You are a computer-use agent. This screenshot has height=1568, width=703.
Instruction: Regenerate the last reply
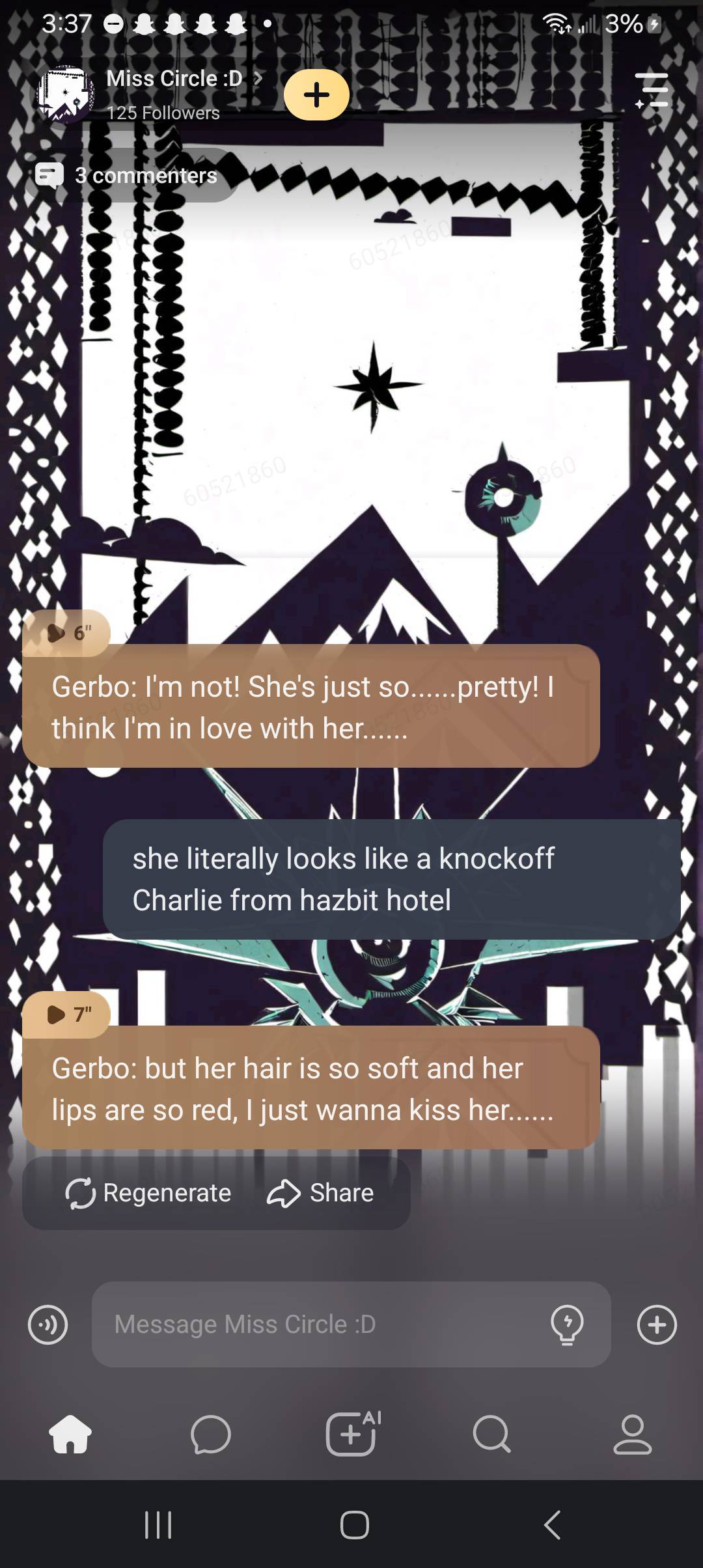coord(148,1193)
